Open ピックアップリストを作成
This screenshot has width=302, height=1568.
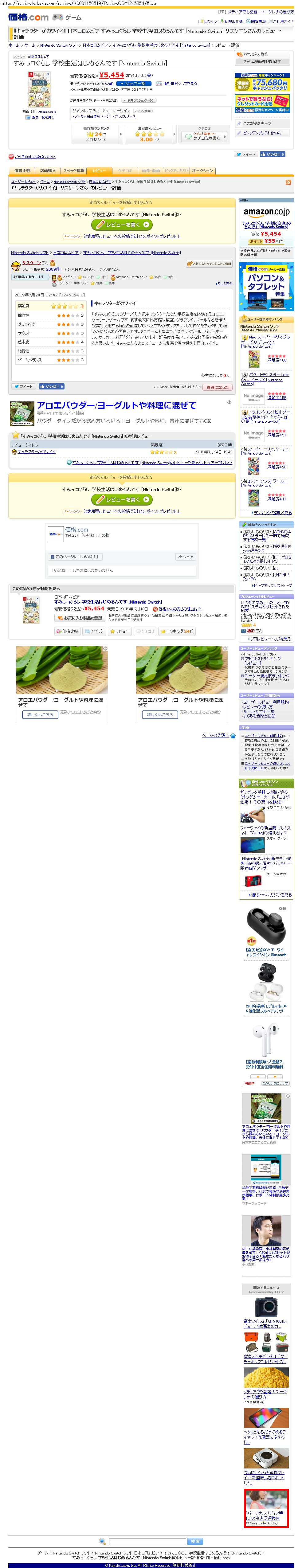(262, 133)
